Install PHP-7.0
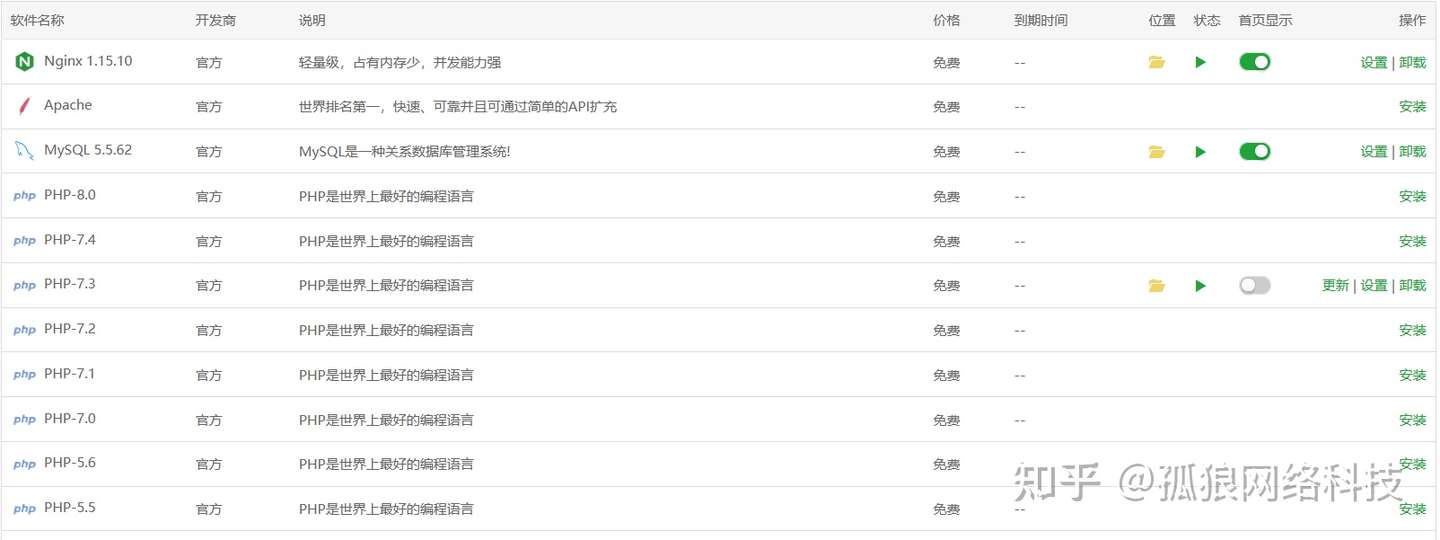Image resolution: width=1440 pixels, height=540 pixels. 1413,420
